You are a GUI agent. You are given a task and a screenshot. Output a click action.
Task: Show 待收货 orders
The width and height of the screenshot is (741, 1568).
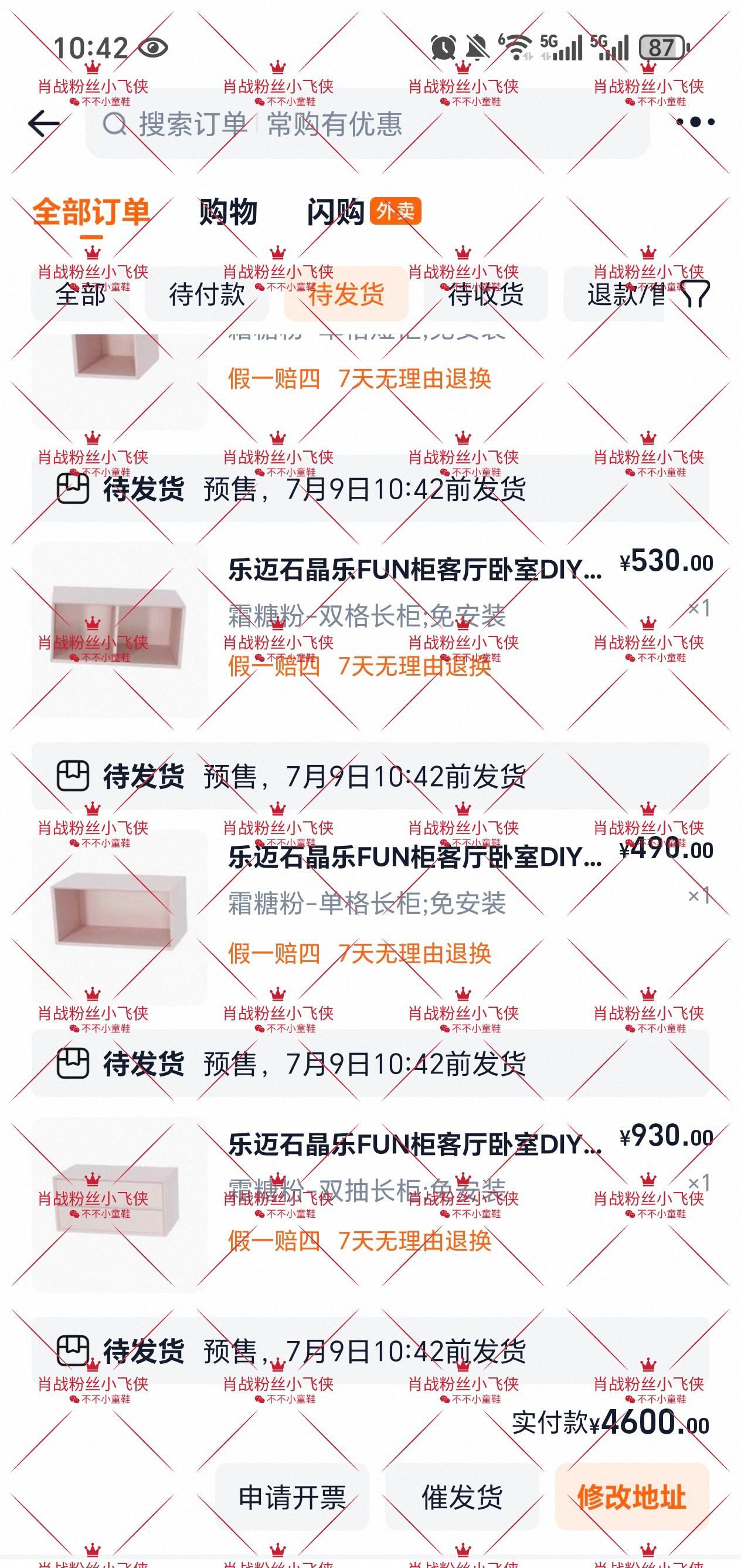[485, 294]
